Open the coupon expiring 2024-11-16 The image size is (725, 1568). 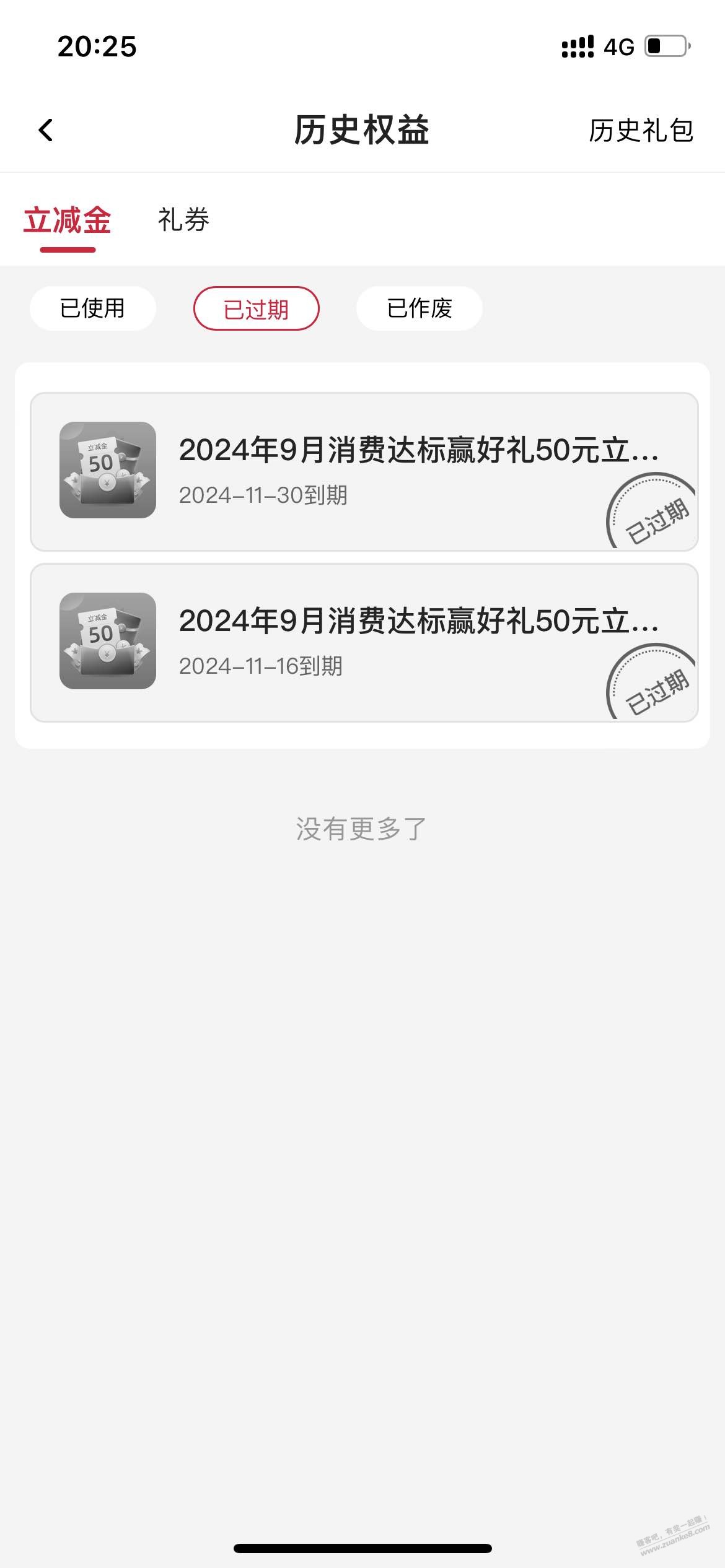point(364,643)
